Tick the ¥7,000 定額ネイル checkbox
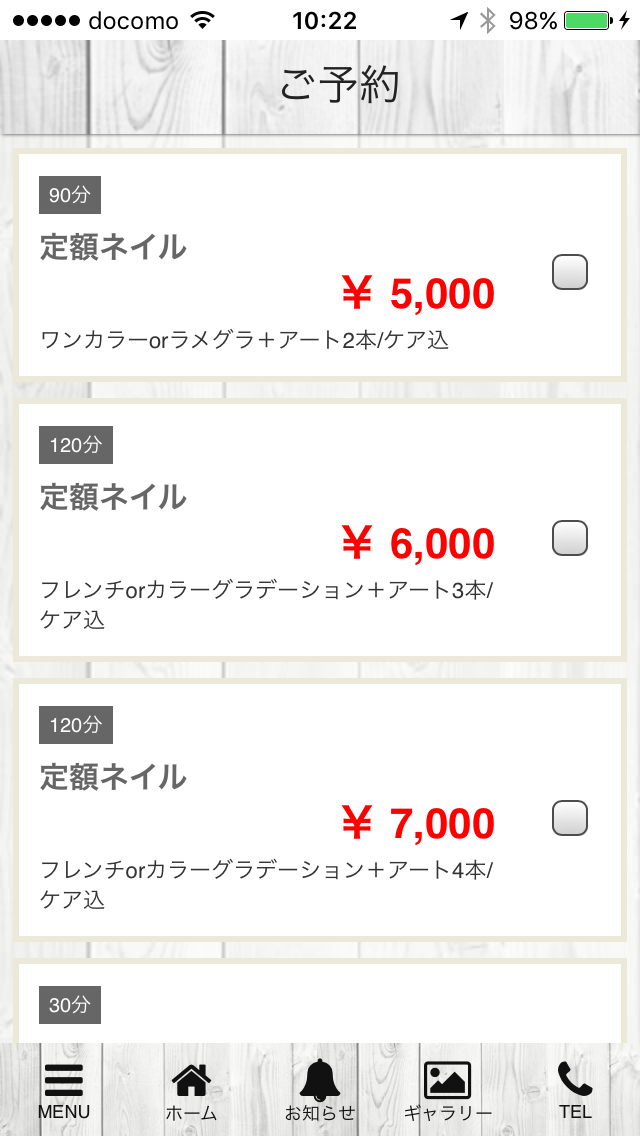640x1136 pixels. coord(570,818)
